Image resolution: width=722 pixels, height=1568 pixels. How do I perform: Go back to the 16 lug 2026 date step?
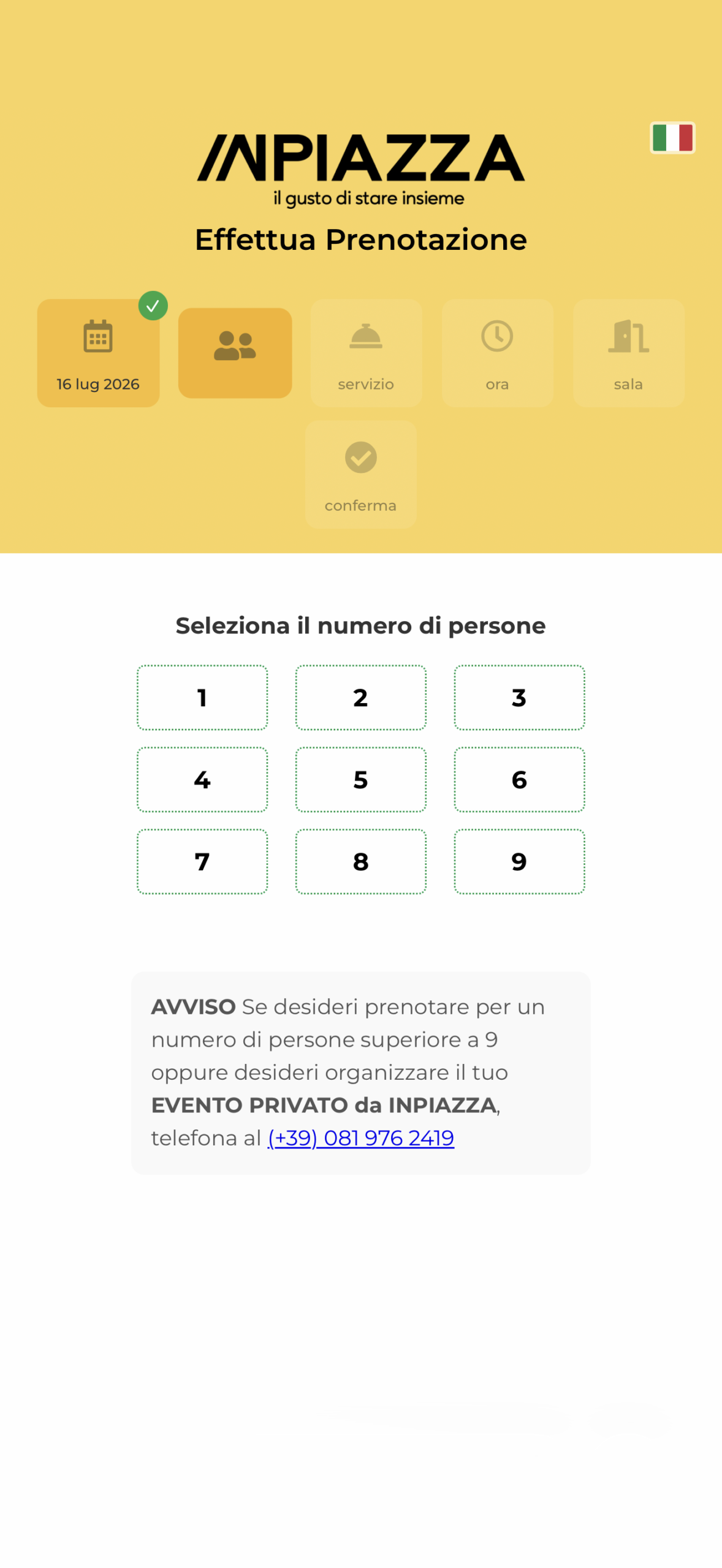click(x=98, y=353)
